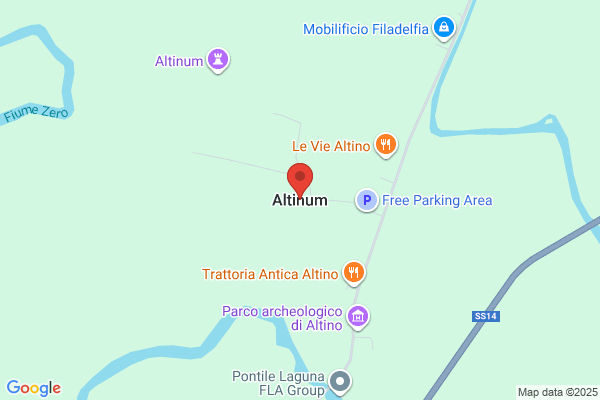Screen dimensions: 600x400
Task: Open Le Vie Altino restaurant marker
Action: click(x=386, y=145)
